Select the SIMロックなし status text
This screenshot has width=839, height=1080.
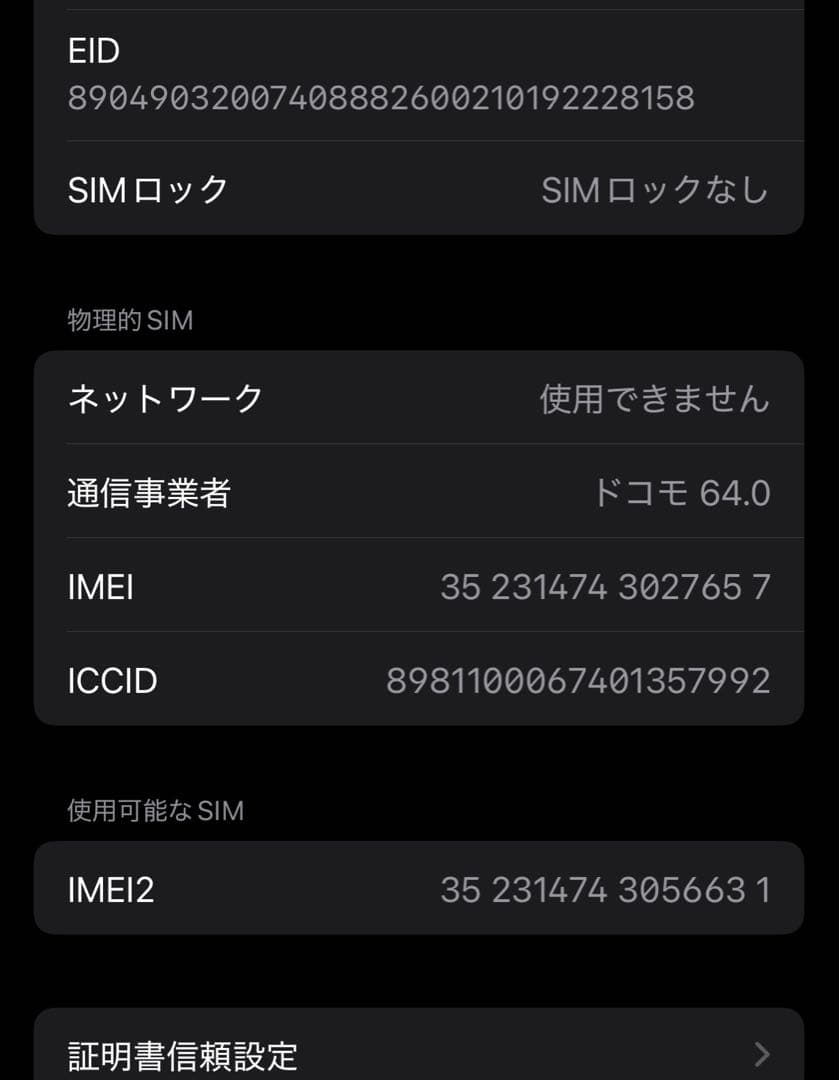pos(655,188)
